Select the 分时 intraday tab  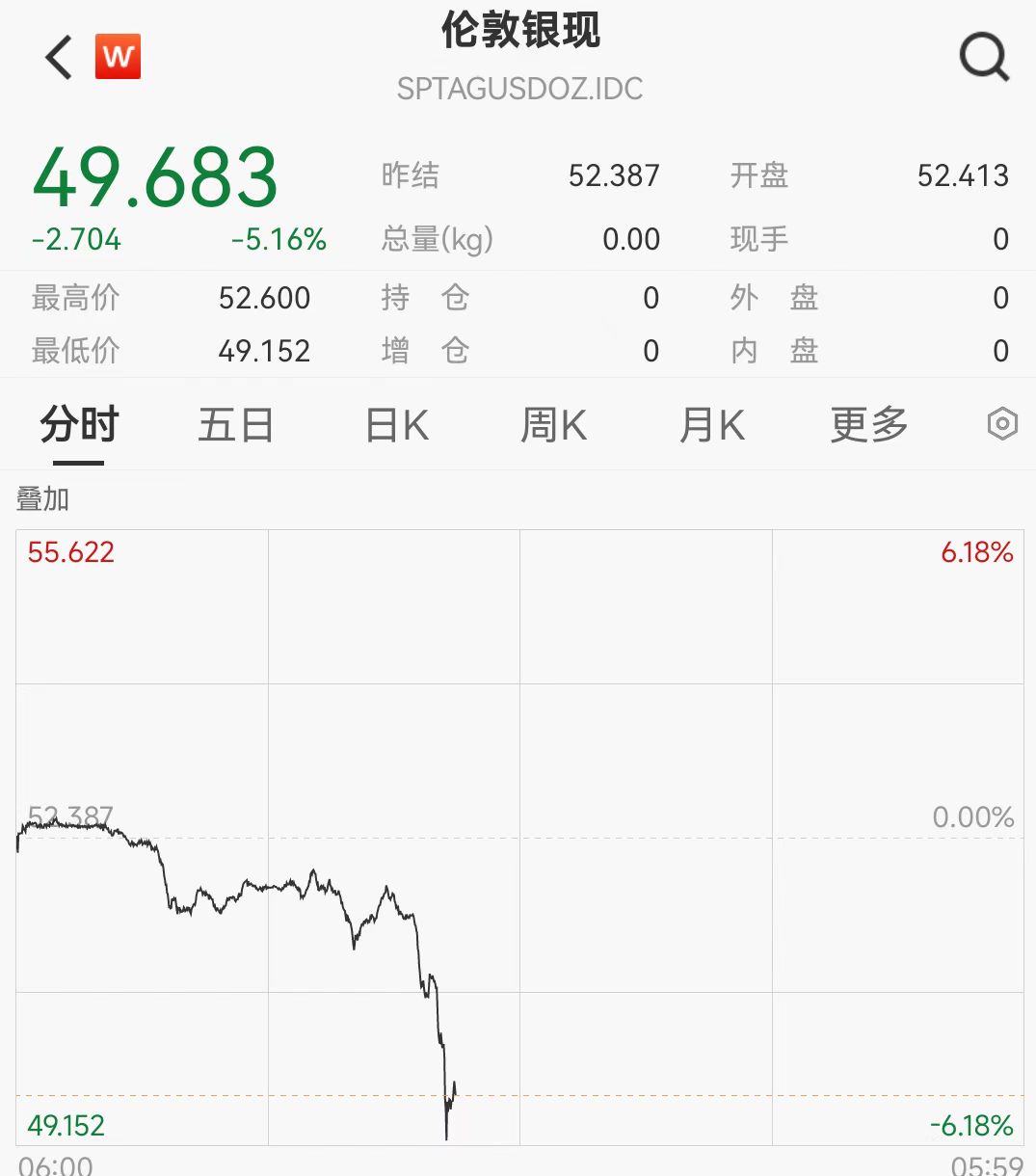pyautogui.click(x=79, y=425)
